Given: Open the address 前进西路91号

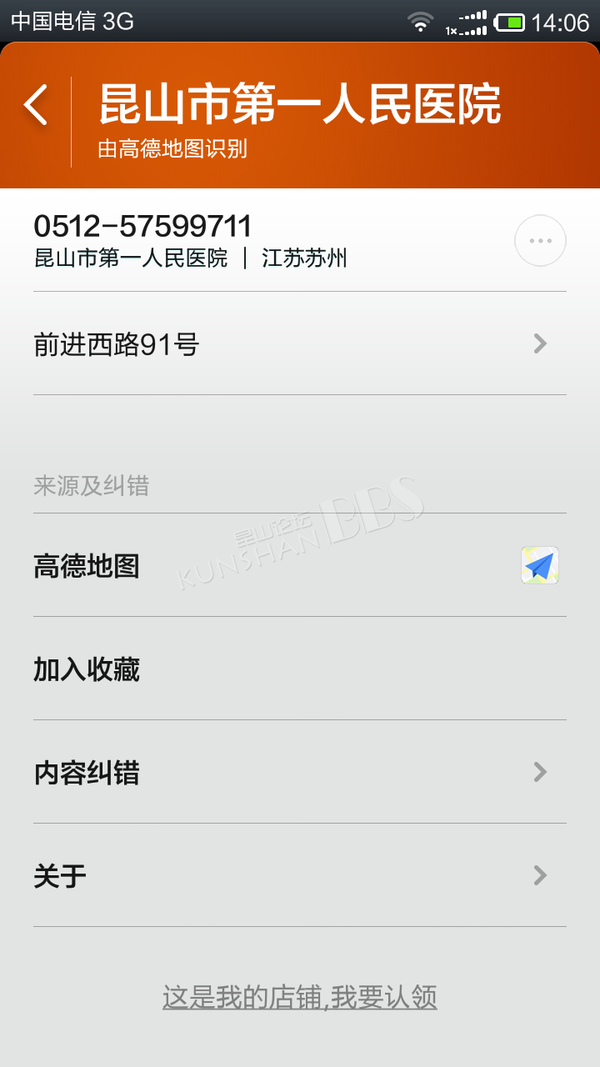Looking at the screenshot, I should [300, 344].
